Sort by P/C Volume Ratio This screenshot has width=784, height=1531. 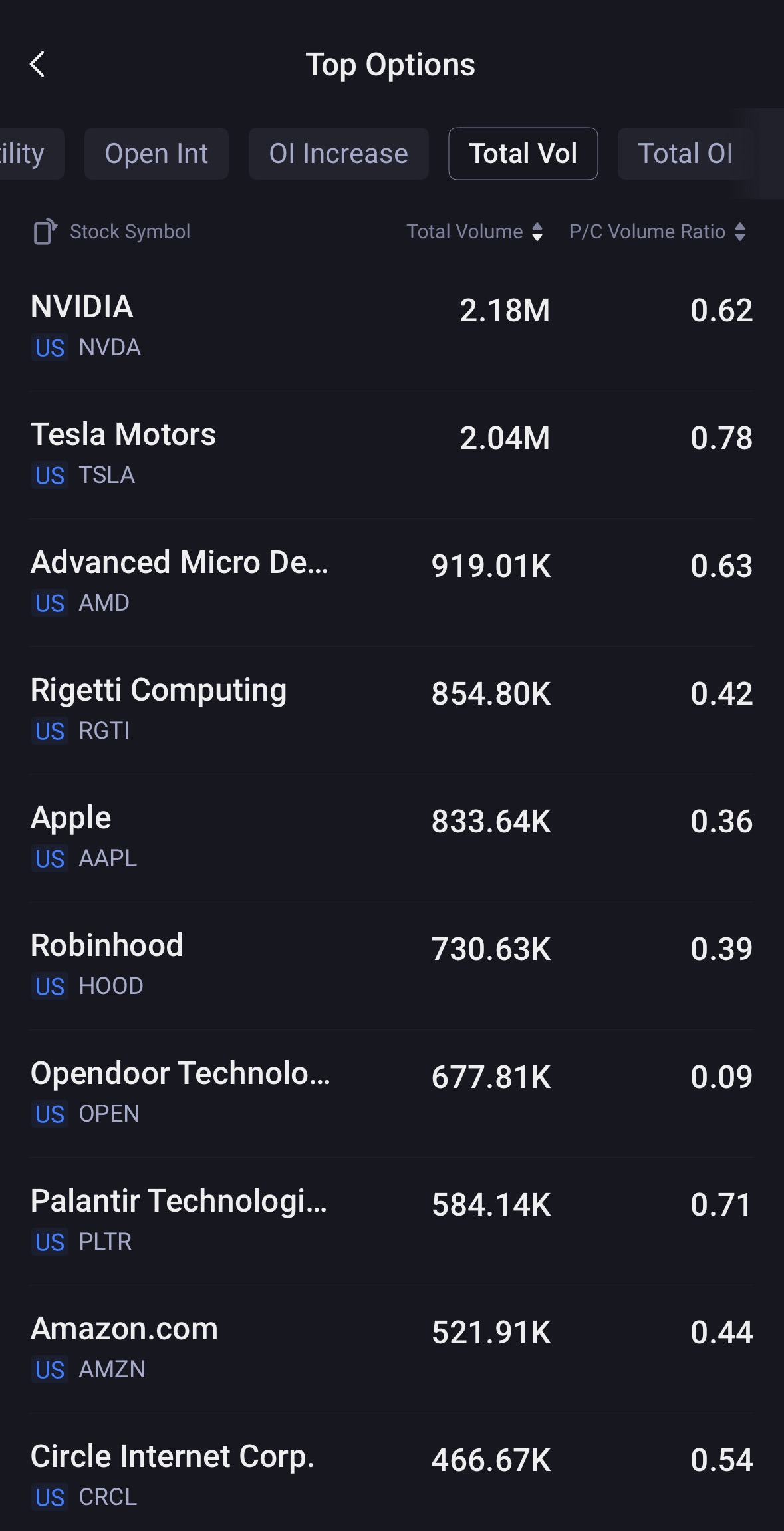658,232
